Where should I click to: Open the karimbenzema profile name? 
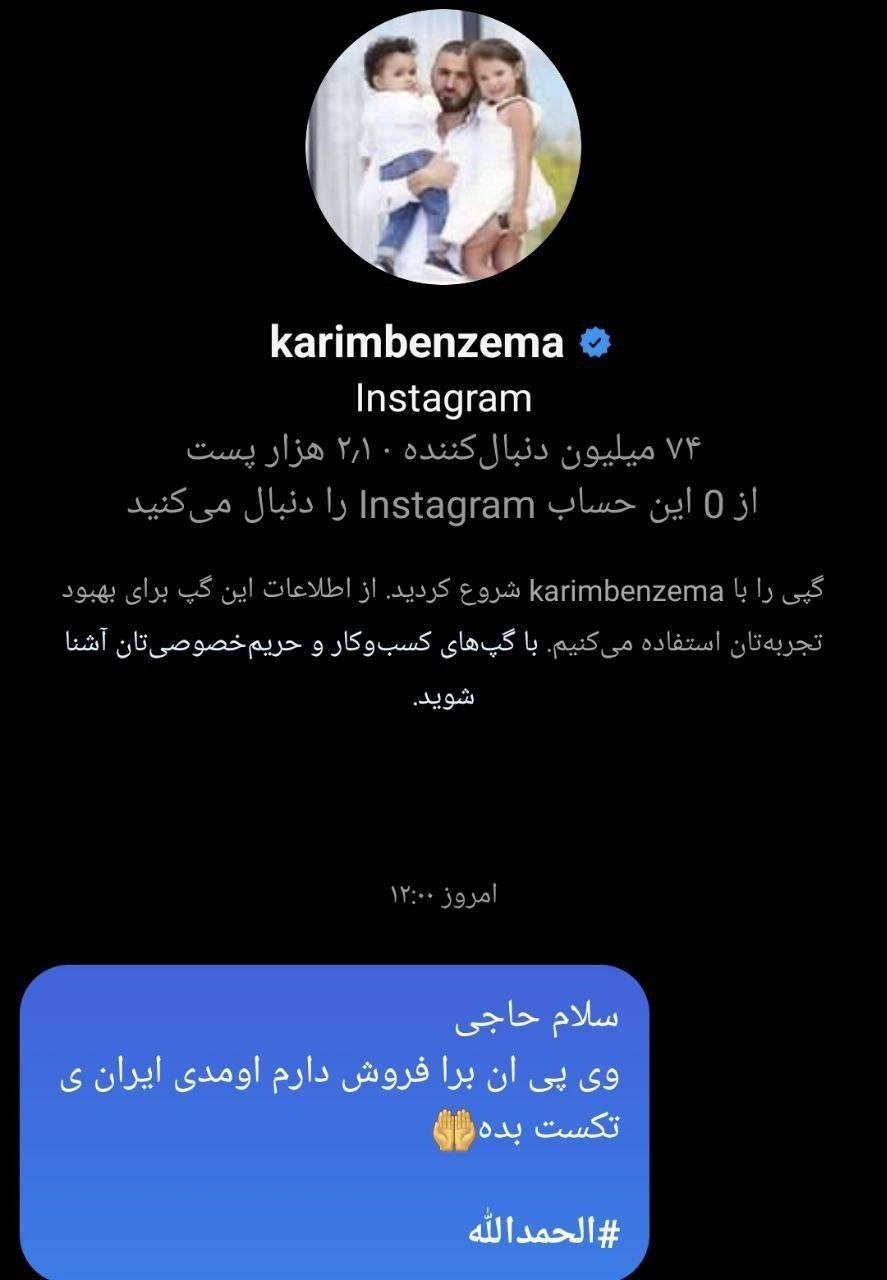pyautogui.click(x=417, y=343)
